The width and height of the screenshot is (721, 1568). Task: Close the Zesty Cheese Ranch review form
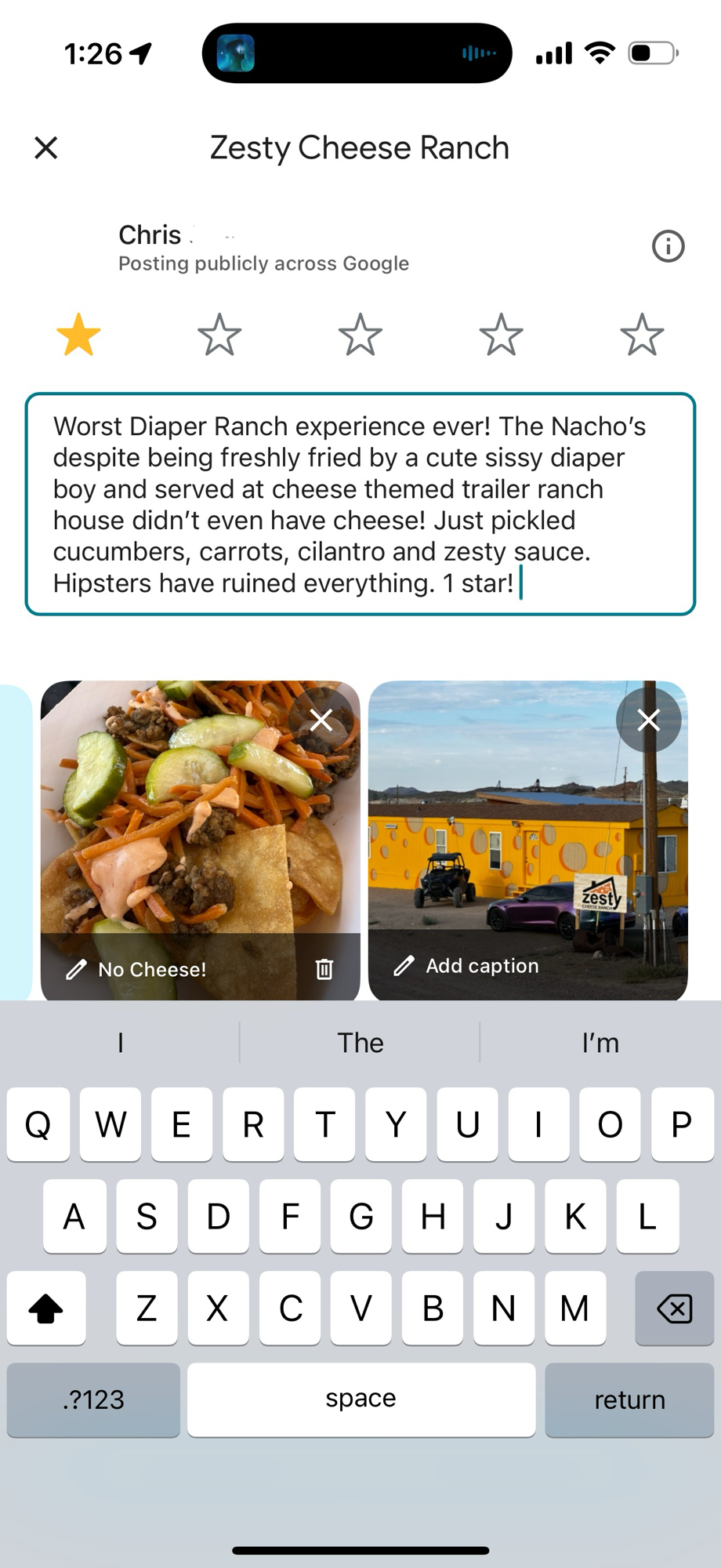click(x=46, y=147)
